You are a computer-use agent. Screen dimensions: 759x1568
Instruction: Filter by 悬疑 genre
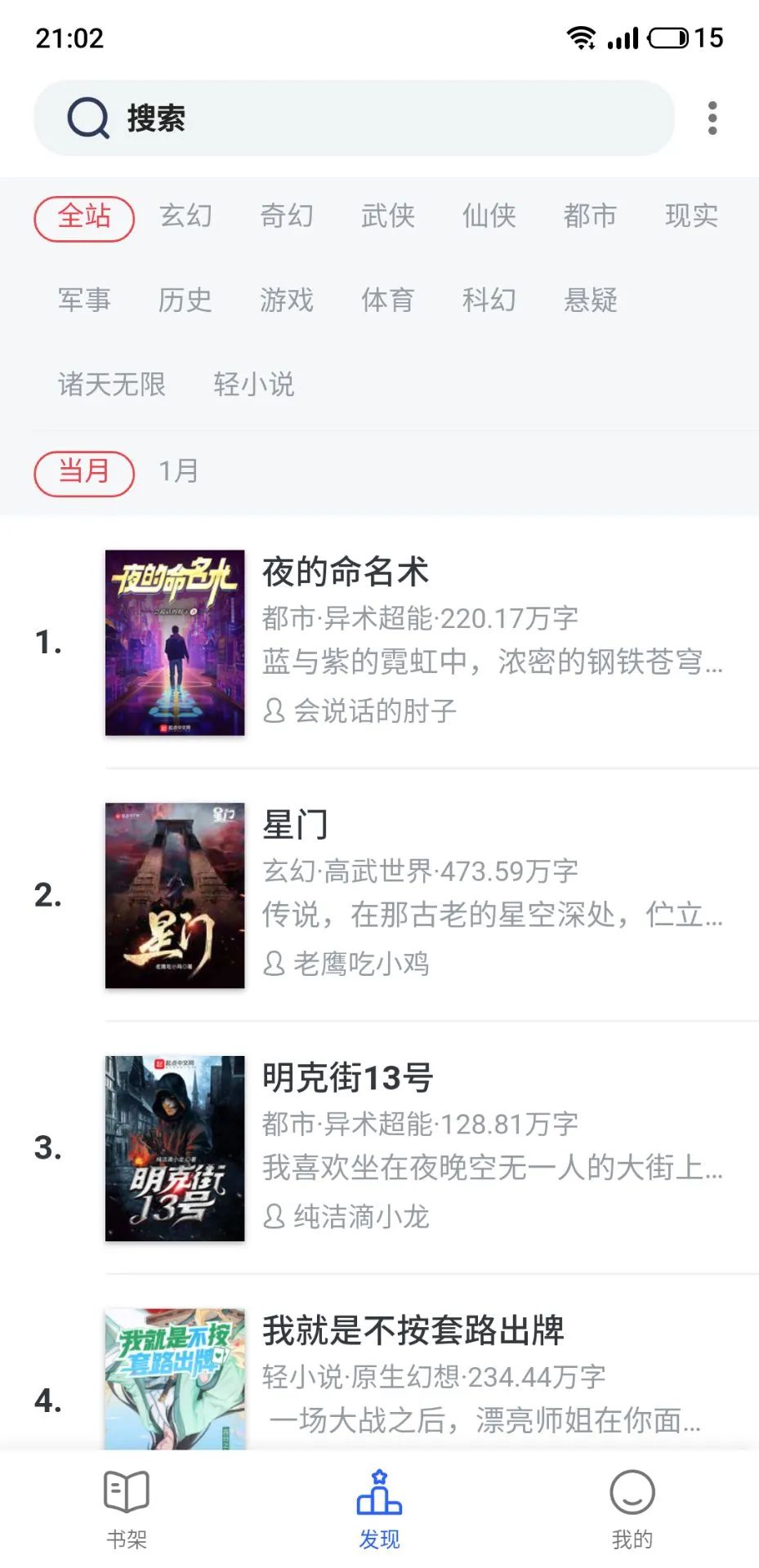coord(590,301)
